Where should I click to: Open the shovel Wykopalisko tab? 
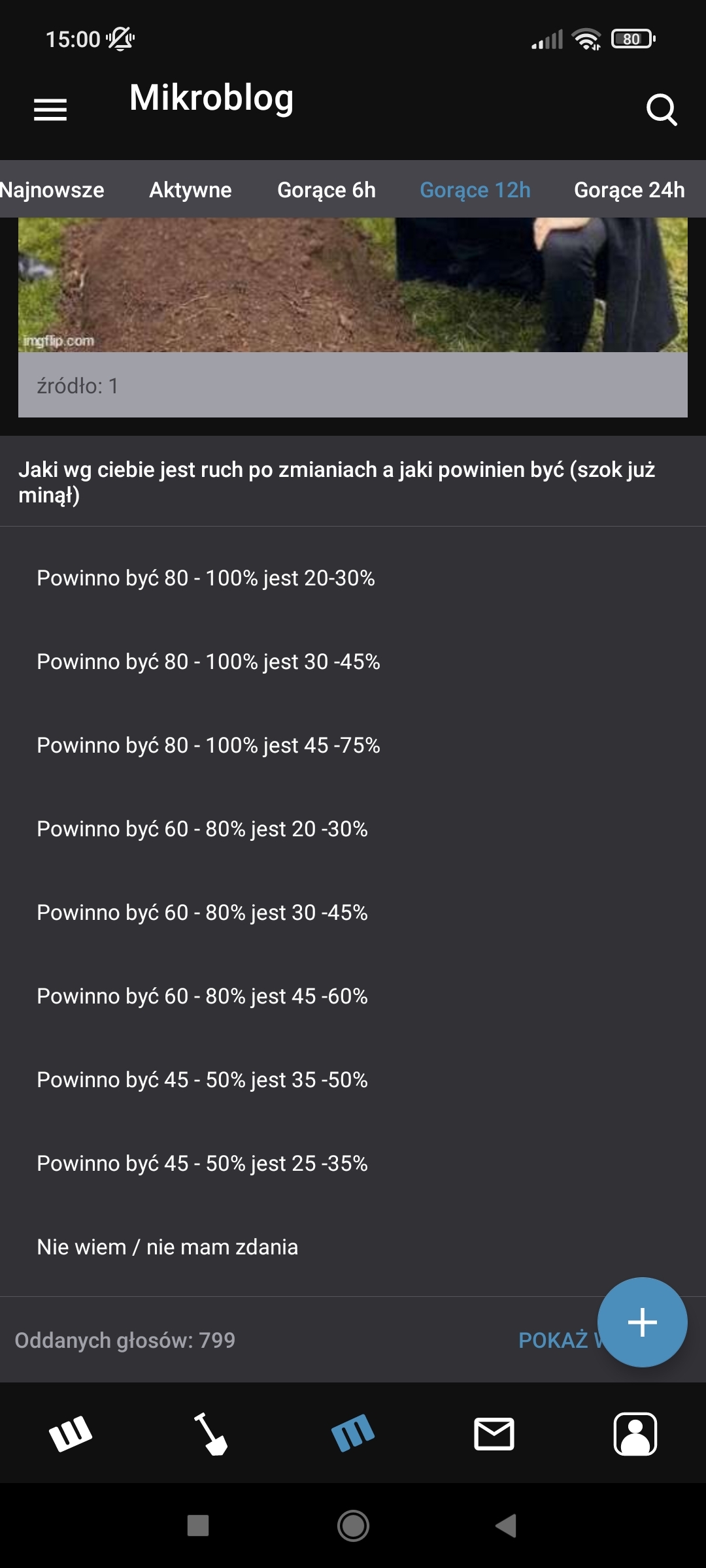tap(210, 1434)
